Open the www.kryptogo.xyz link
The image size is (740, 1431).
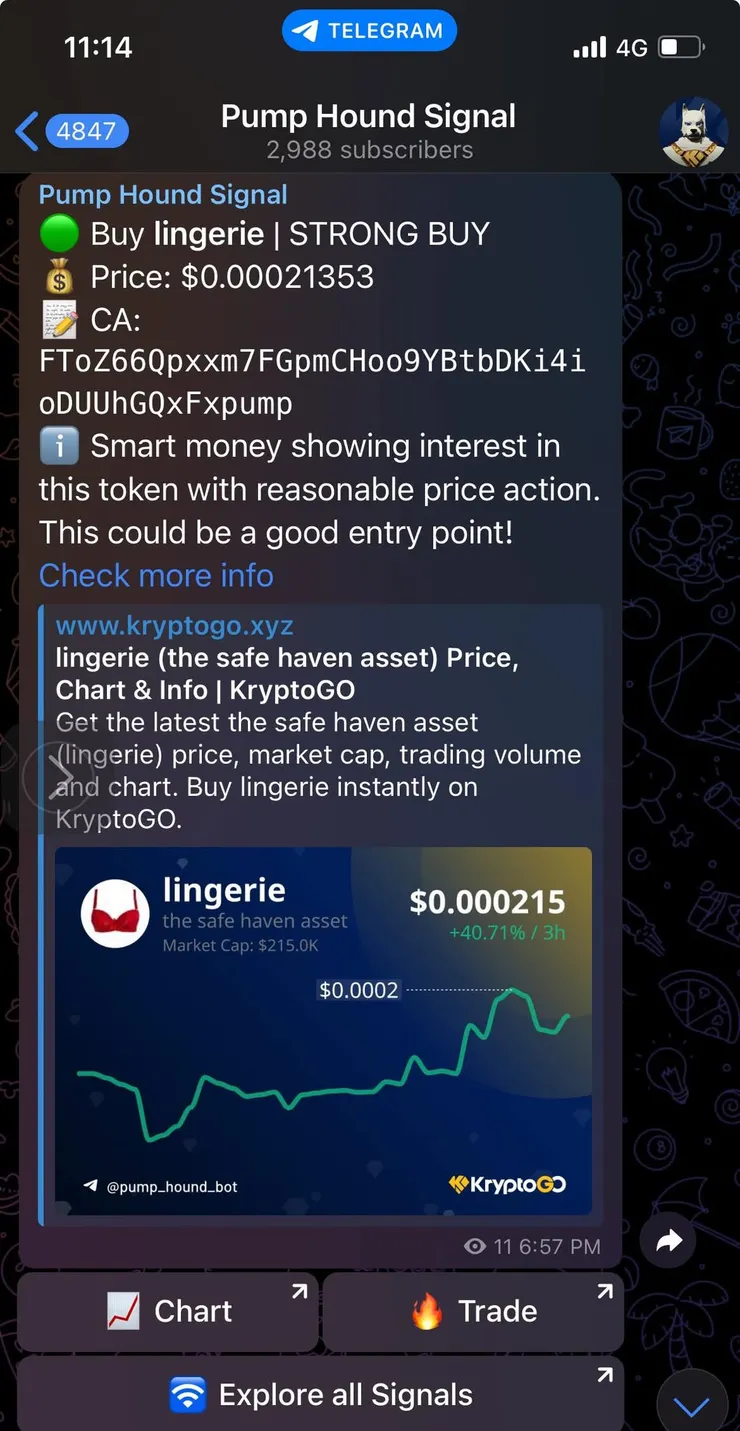coord(175,627)
